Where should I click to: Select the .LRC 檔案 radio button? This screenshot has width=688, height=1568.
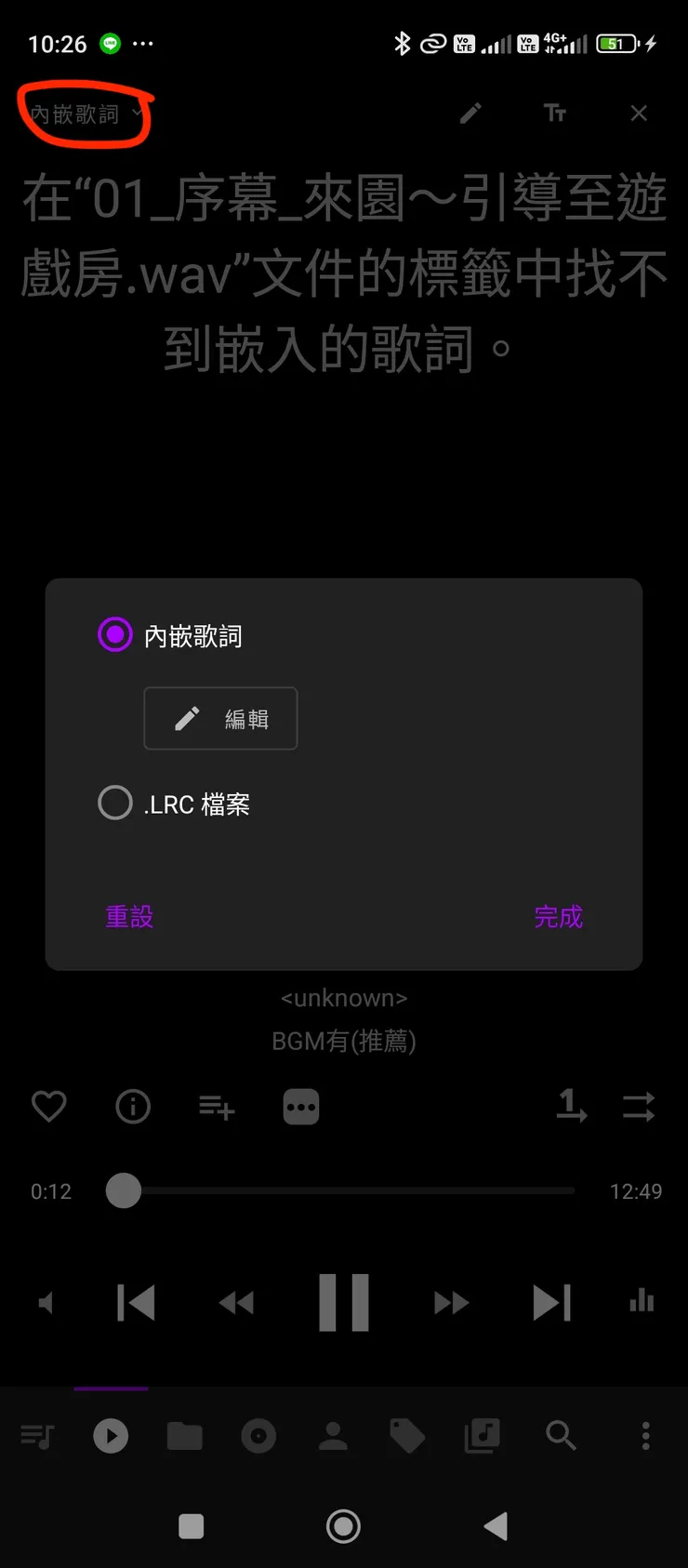point(114,803)
